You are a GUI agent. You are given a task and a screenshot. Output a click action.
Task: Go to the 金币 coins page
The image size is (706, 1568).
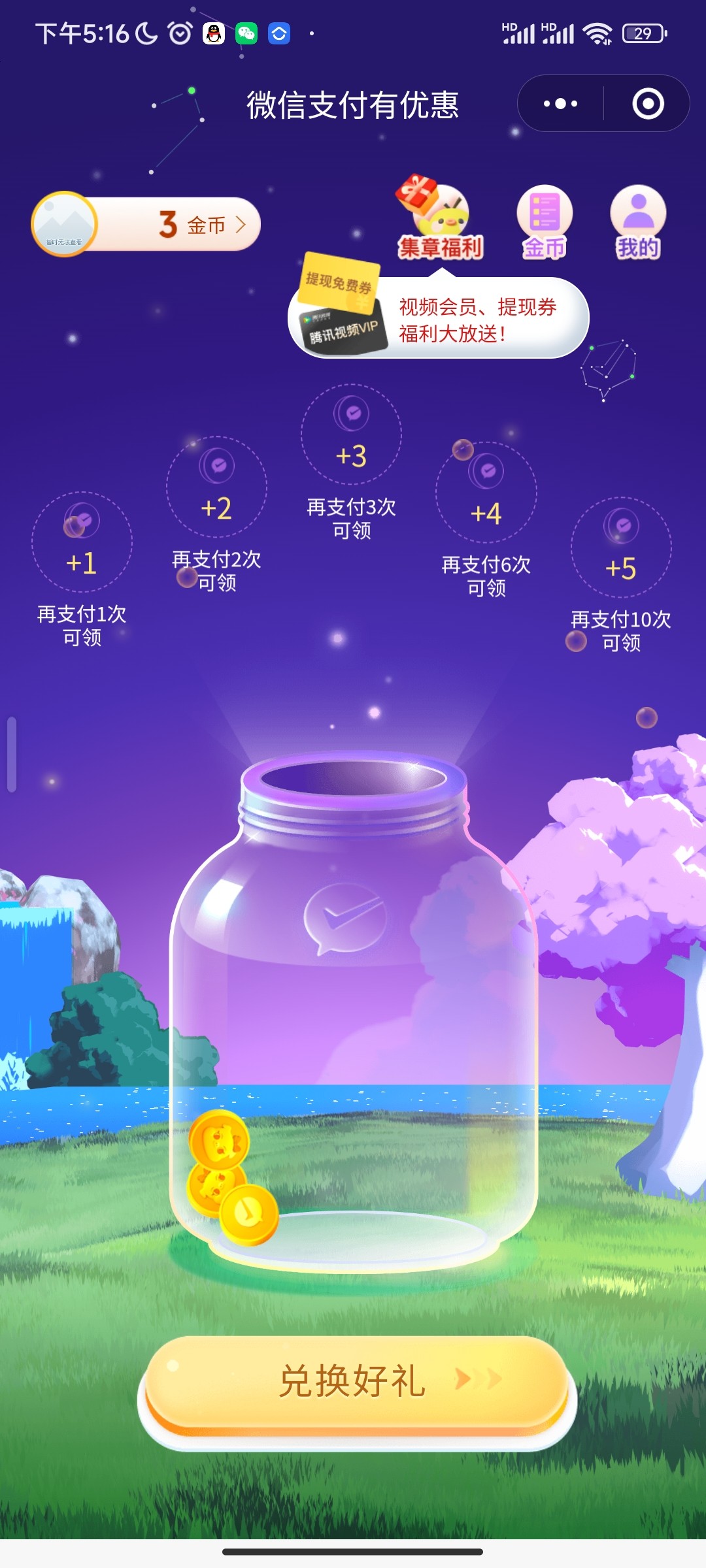click(544, 222)
